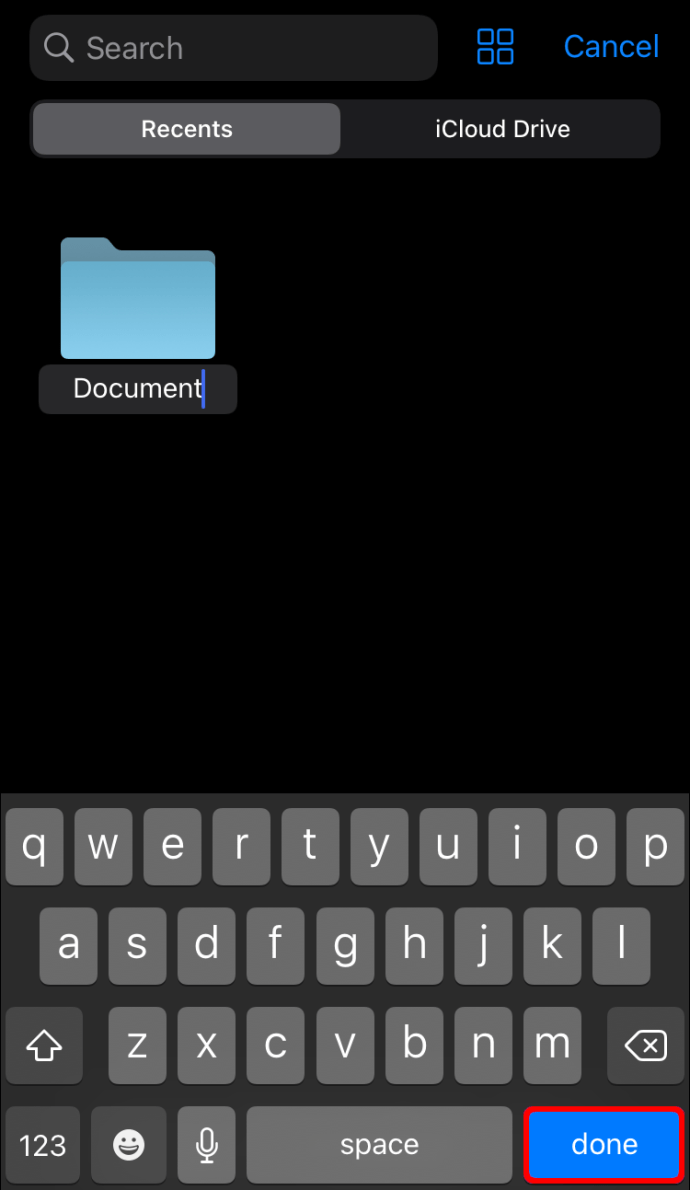Tap the blue folder icon
The width and height of the screenshot is (690, 1190).
point(138,299)
